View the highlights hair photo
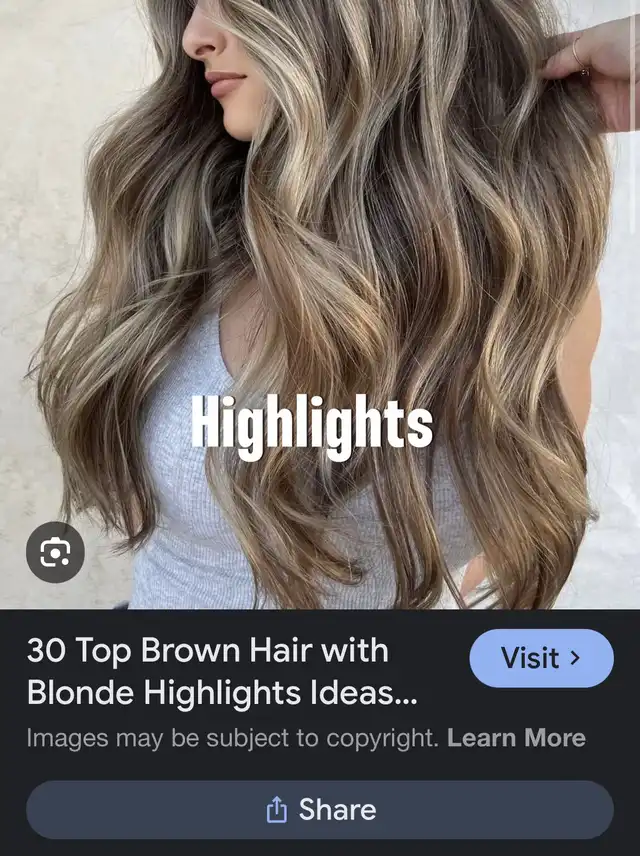The image size is (640, 856). click(320, 300)
